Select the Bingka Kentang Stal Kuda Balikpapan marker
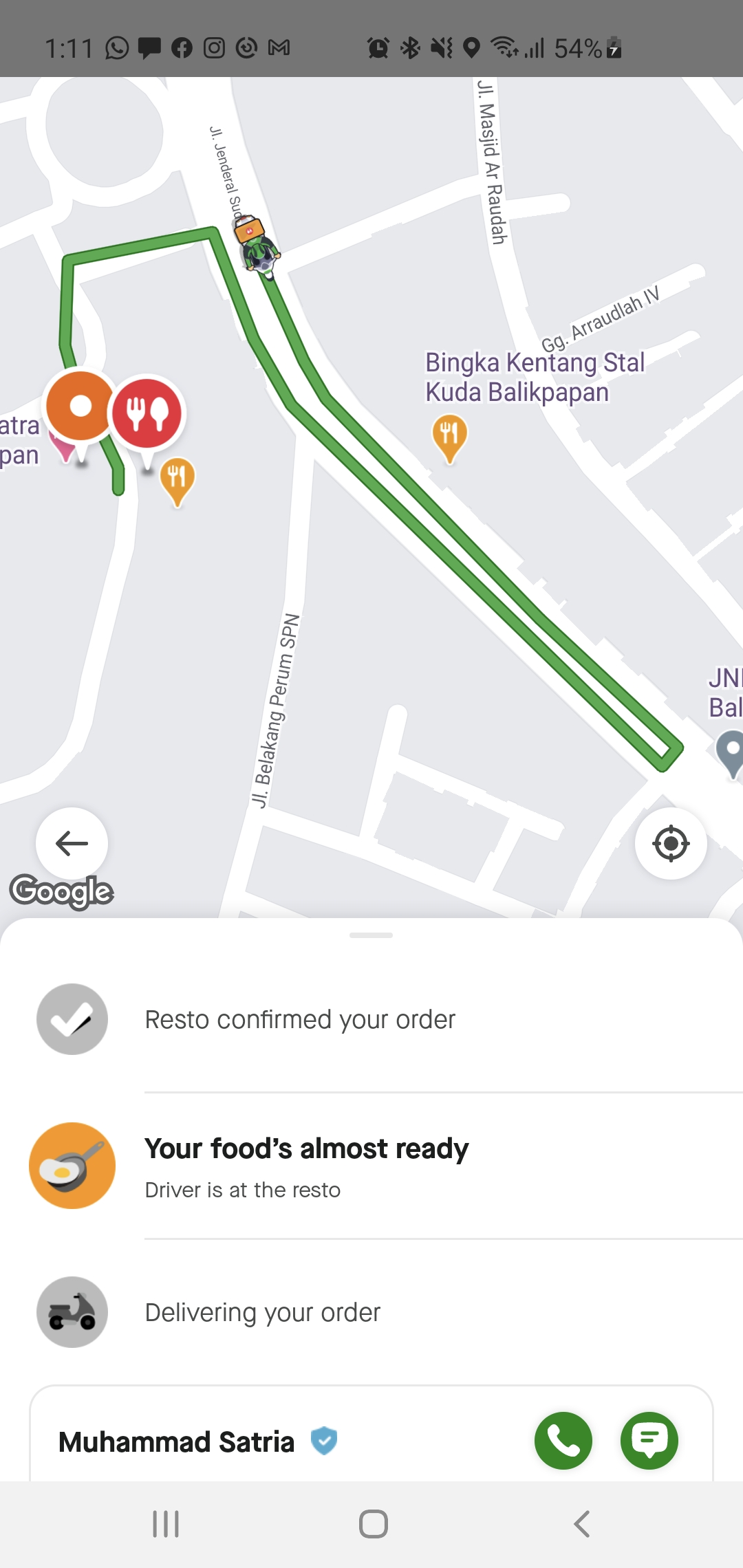Viewport: 743px width, 1568px height. (x=450, y=435)
